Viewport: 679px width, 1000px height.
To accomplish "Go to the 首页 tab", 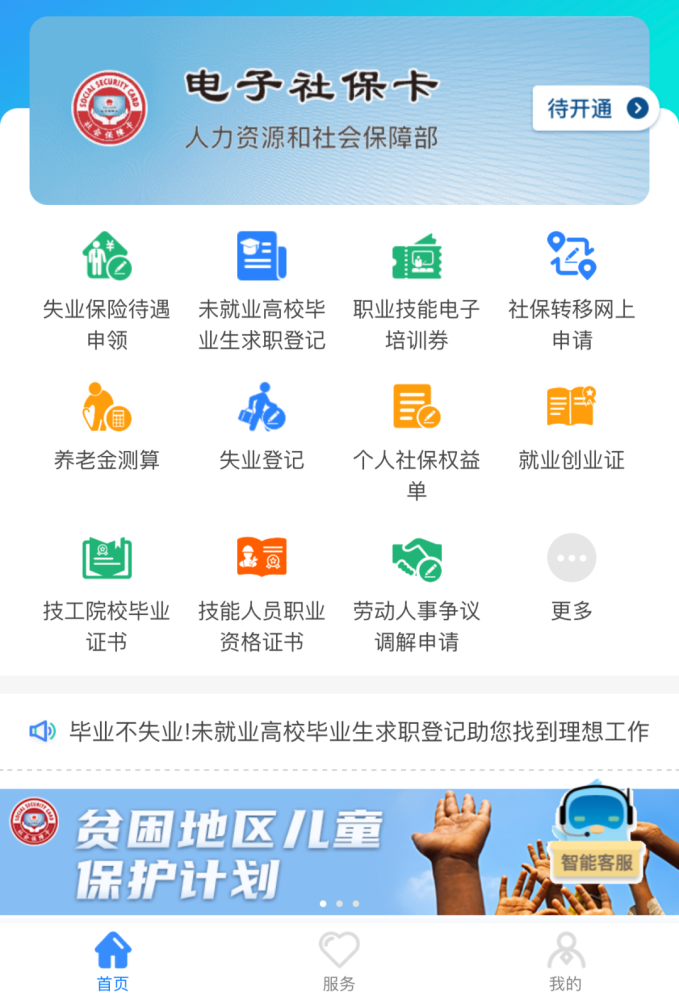I will (113, 962).
